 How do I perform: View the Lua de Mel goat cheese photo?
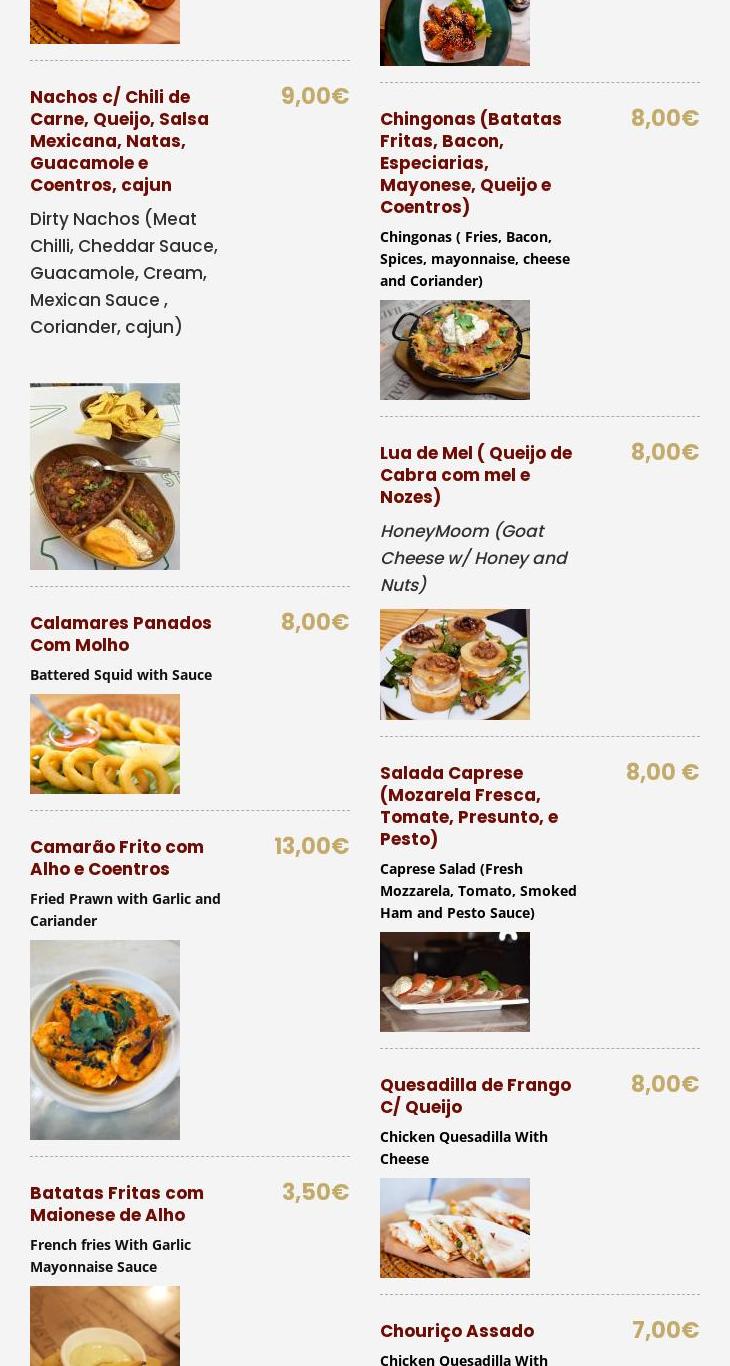coord(455,664)
